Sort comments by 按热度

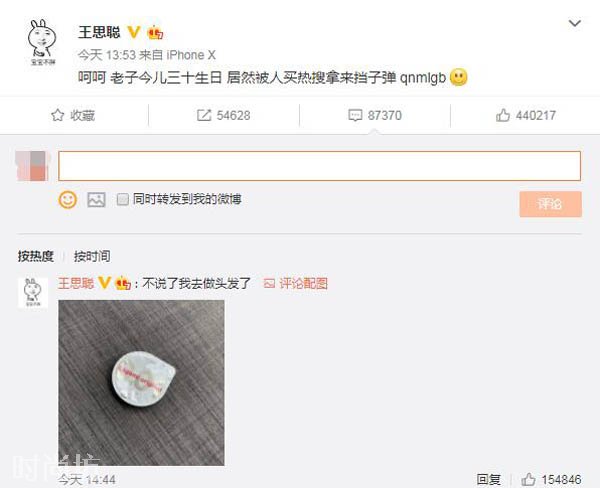coord(36,256)
